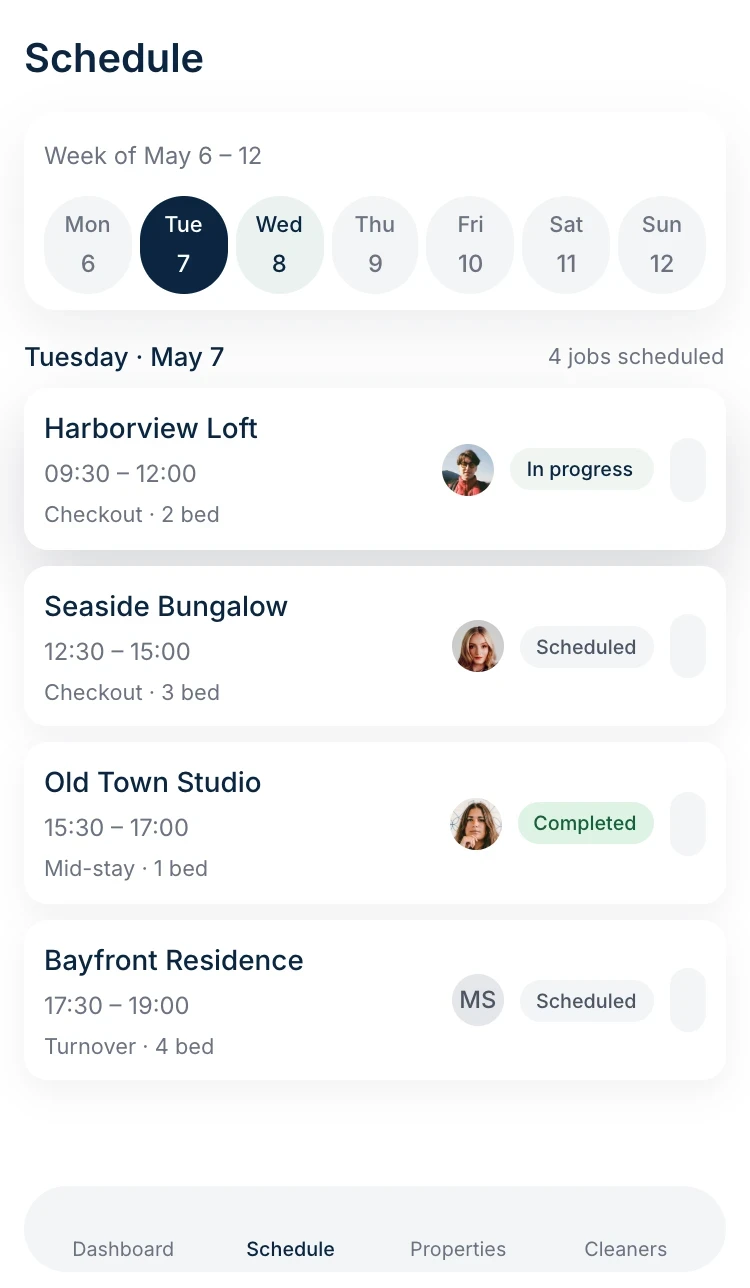This screenshot has height=1288, width=750.
Task: Select Mon 6 in the week strip
Action: pos(88,244)
